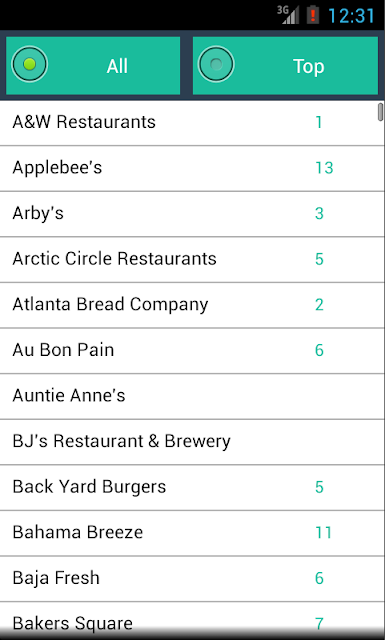
Task: Open the Applebee's entry
Action: 192,168
